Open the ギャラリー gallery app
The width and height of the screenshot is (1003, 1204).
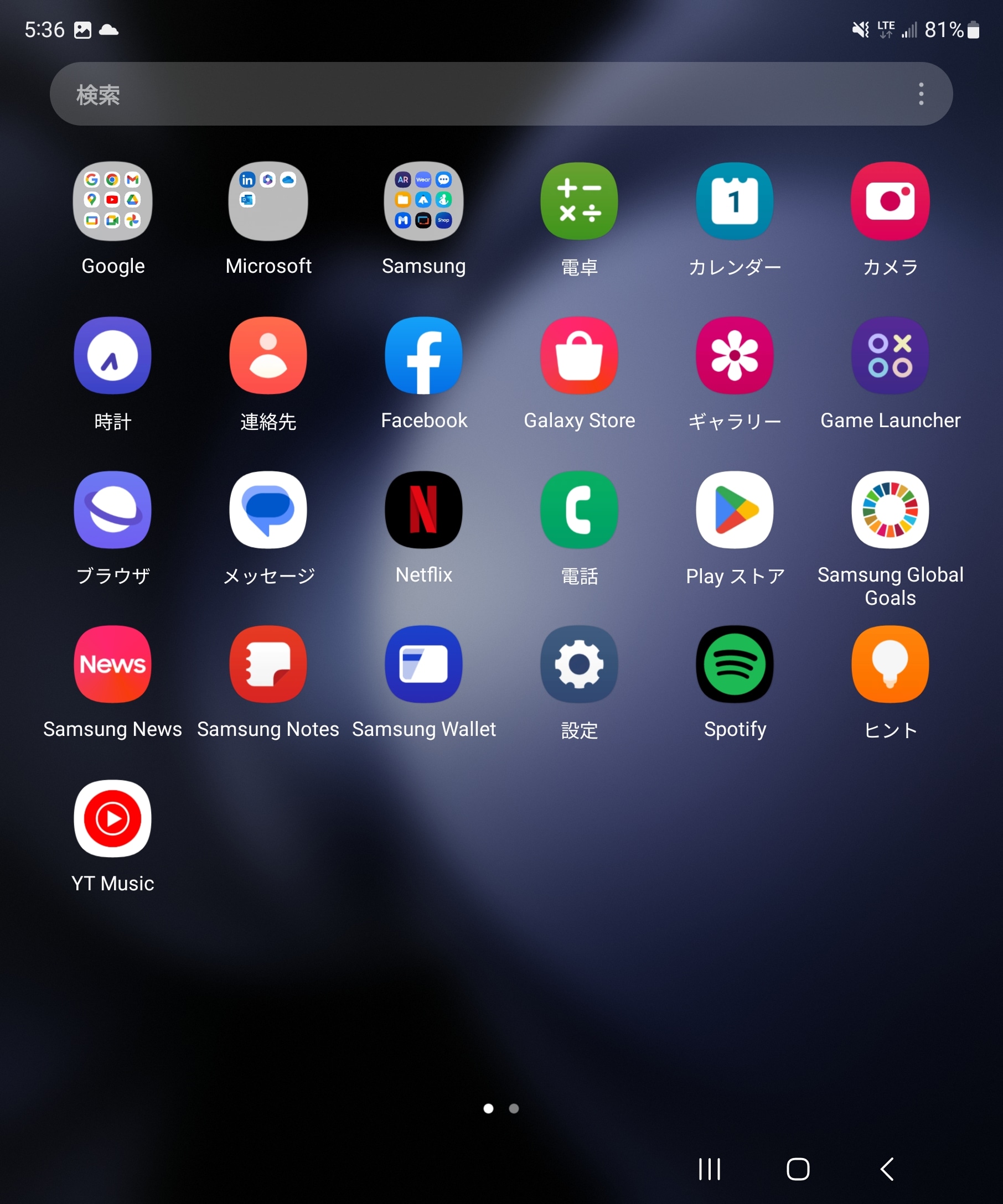click(x=735, y=355)
